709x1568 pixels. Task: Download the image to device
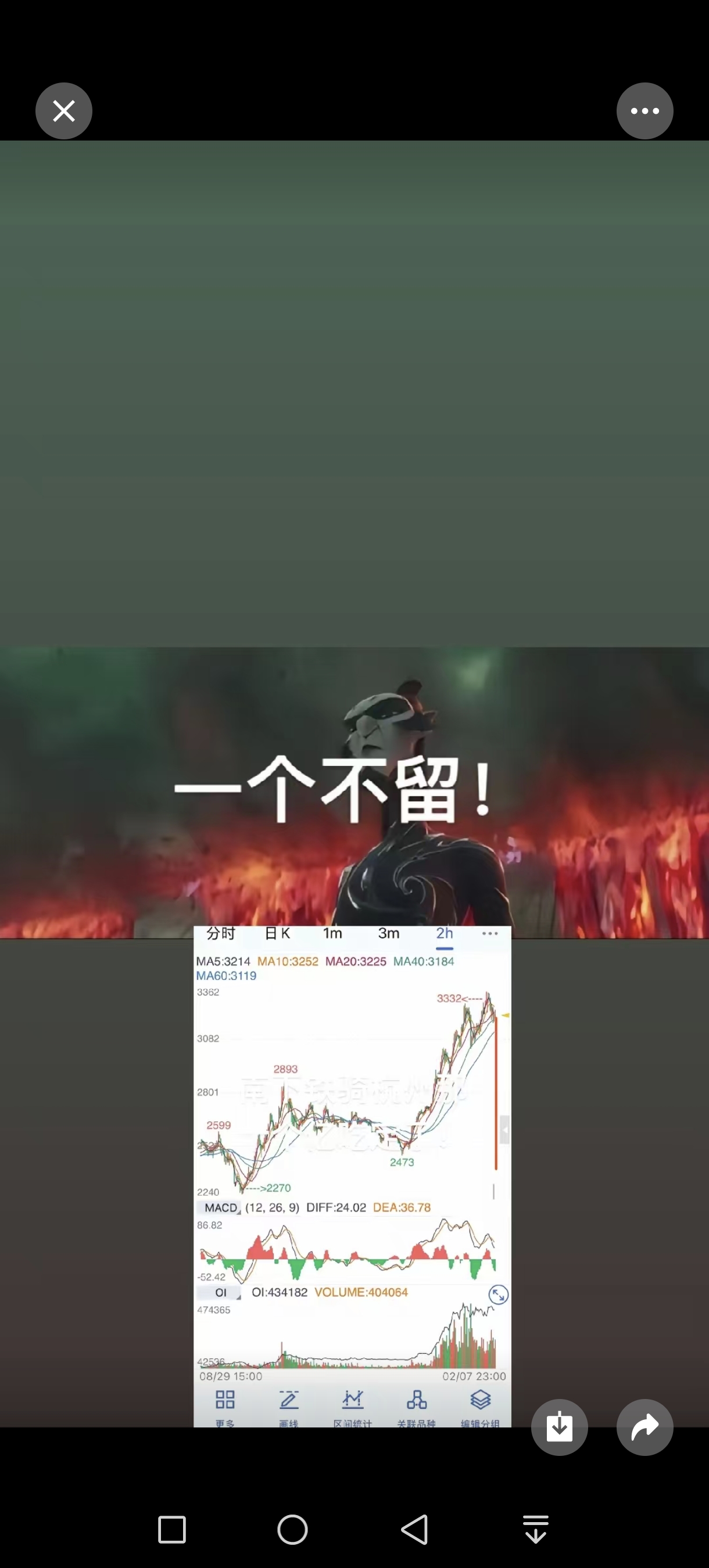pos(559,1427)
